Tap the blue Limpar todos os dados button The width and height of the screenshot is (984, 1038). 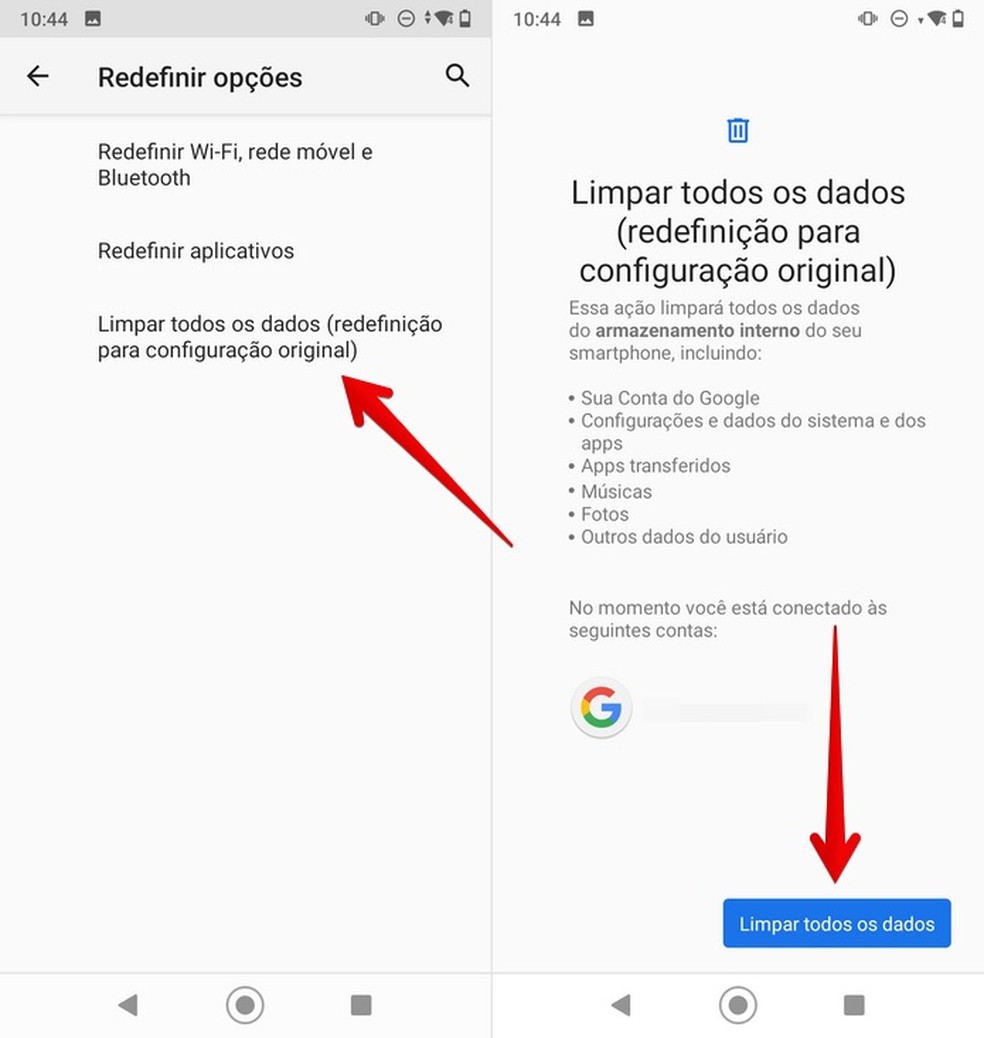pos(836,923)
